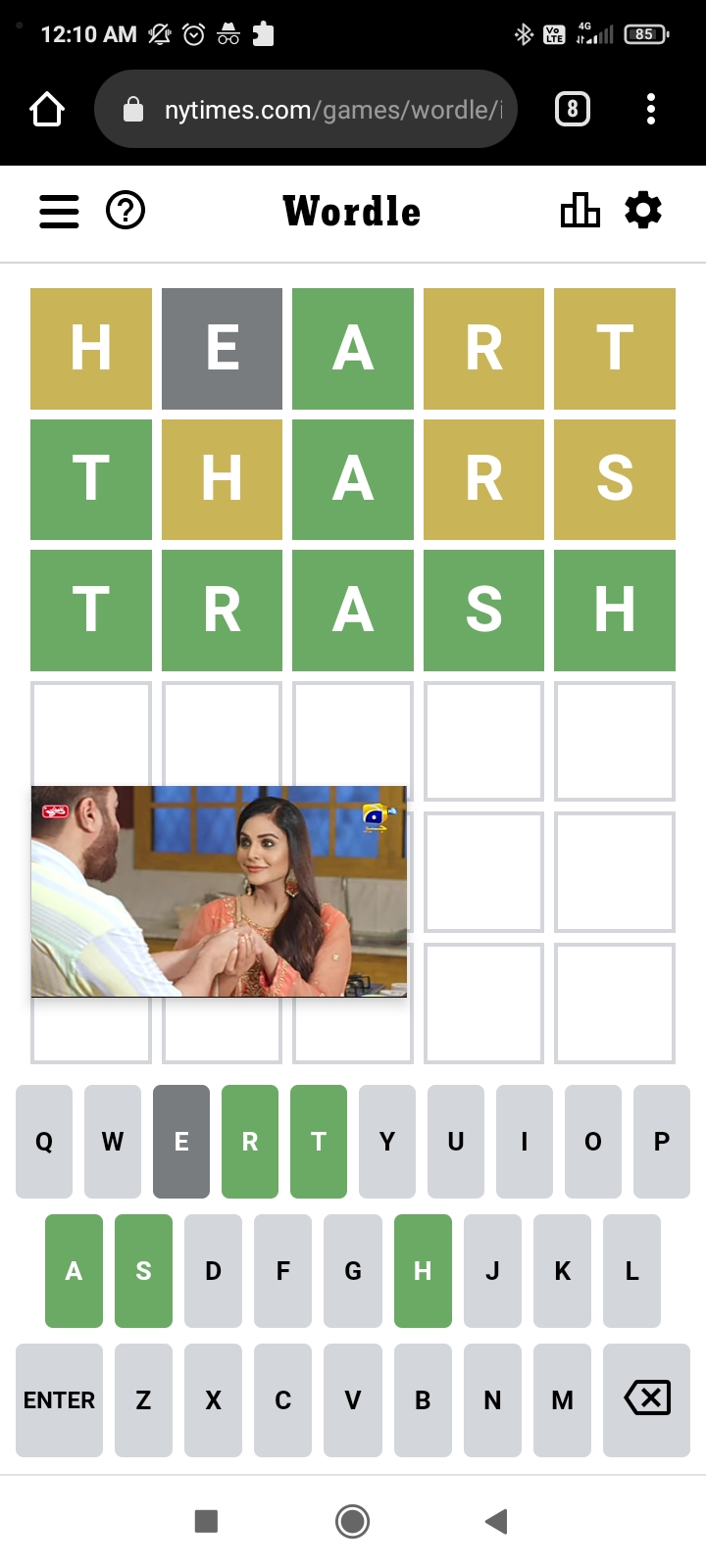Open the how-to-play help icon
The height and width of the screenshot is (1568, 706).
126,211
